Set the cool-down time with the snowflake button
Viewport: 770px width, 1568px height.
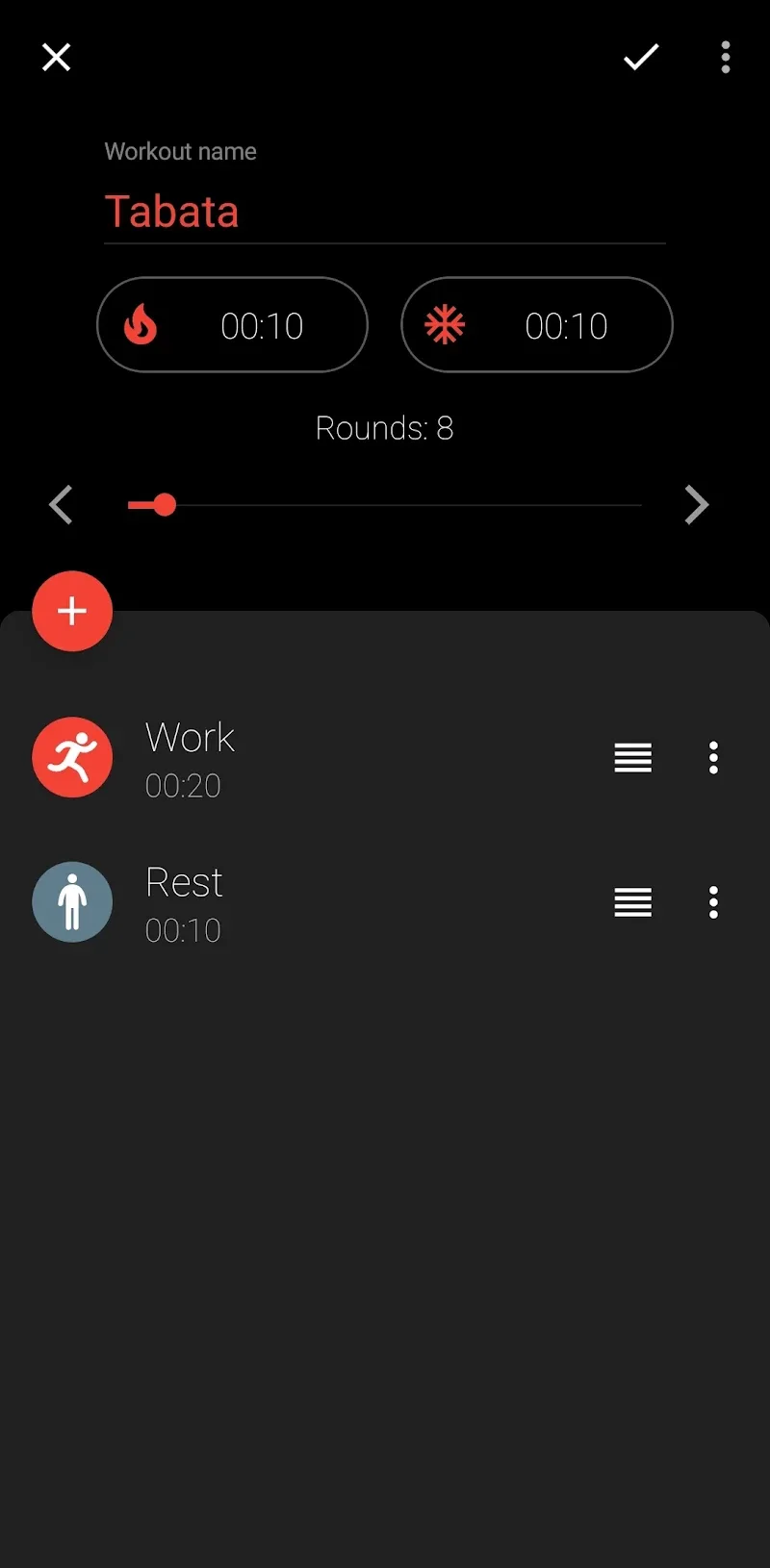536,325
